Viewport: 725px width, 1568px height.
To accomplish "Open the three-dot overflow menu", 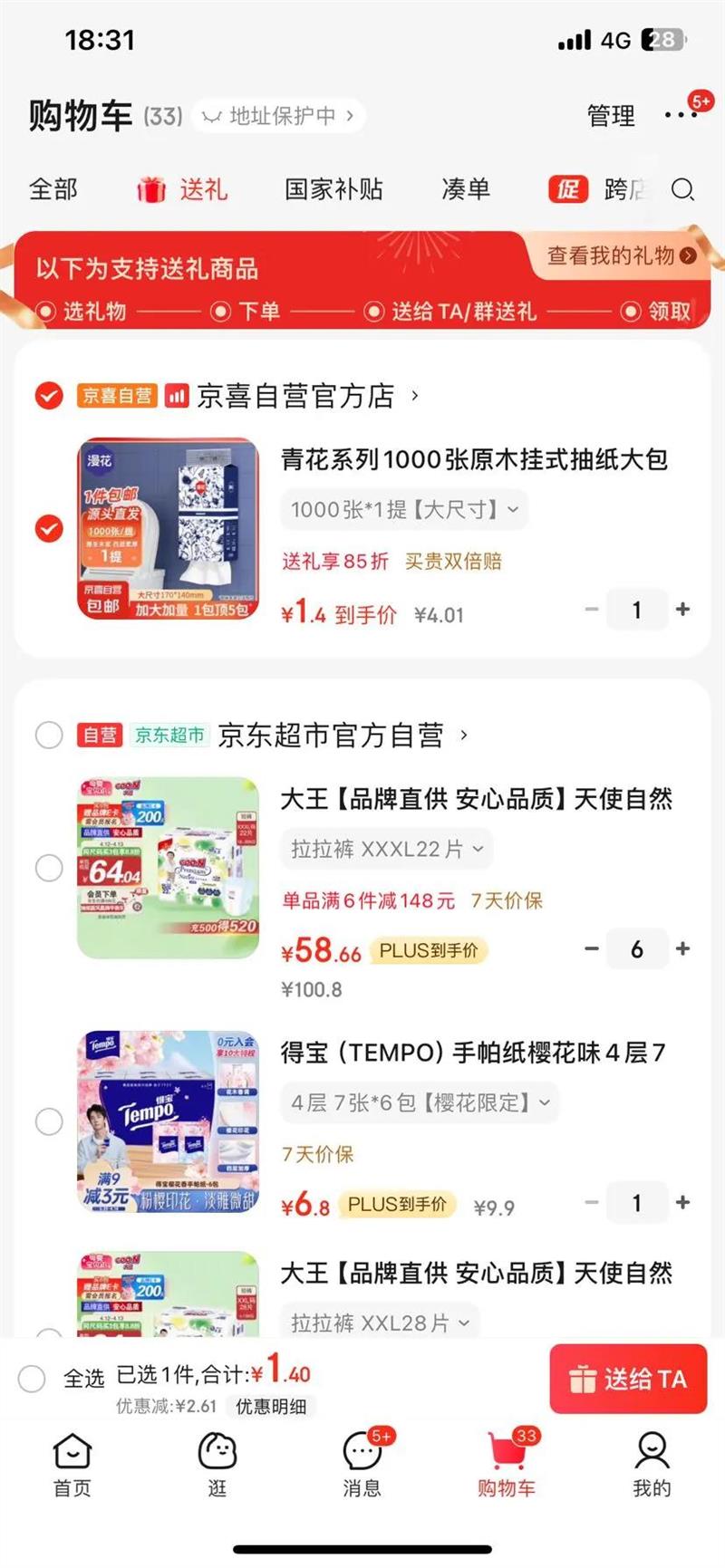I will tap(680, 115).
